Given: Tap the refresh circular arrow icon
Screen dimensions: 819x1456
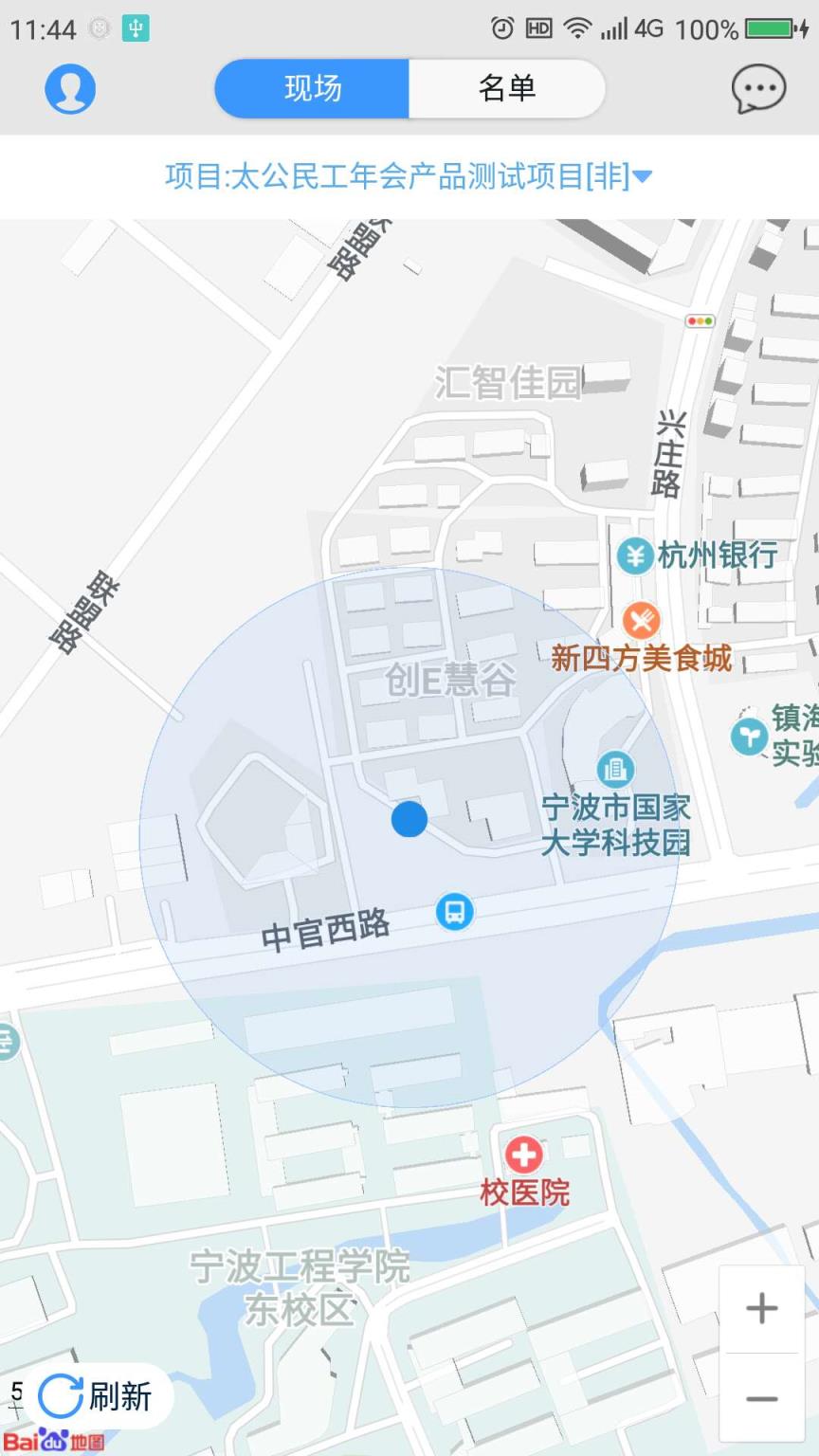Looking at the screenshot, I should pyautogui.click(x=60, y=1395).
